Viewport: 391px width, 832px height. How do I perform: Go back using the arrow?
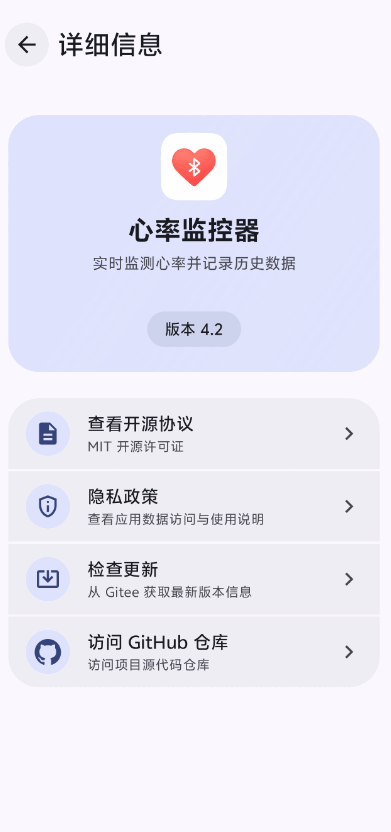[27, 45]
